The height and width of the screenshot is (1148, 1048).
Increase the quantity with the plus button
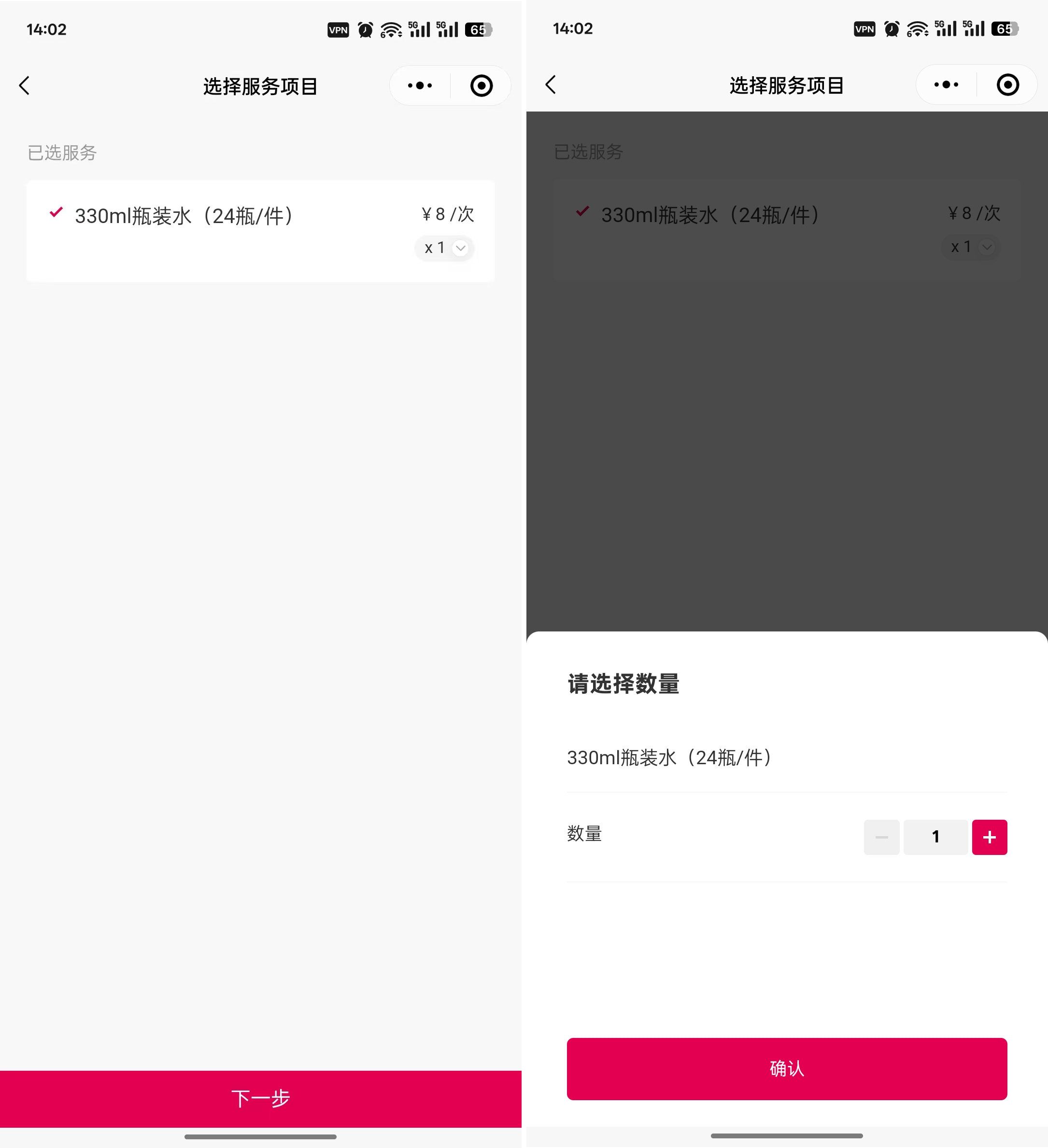[990, 837]
